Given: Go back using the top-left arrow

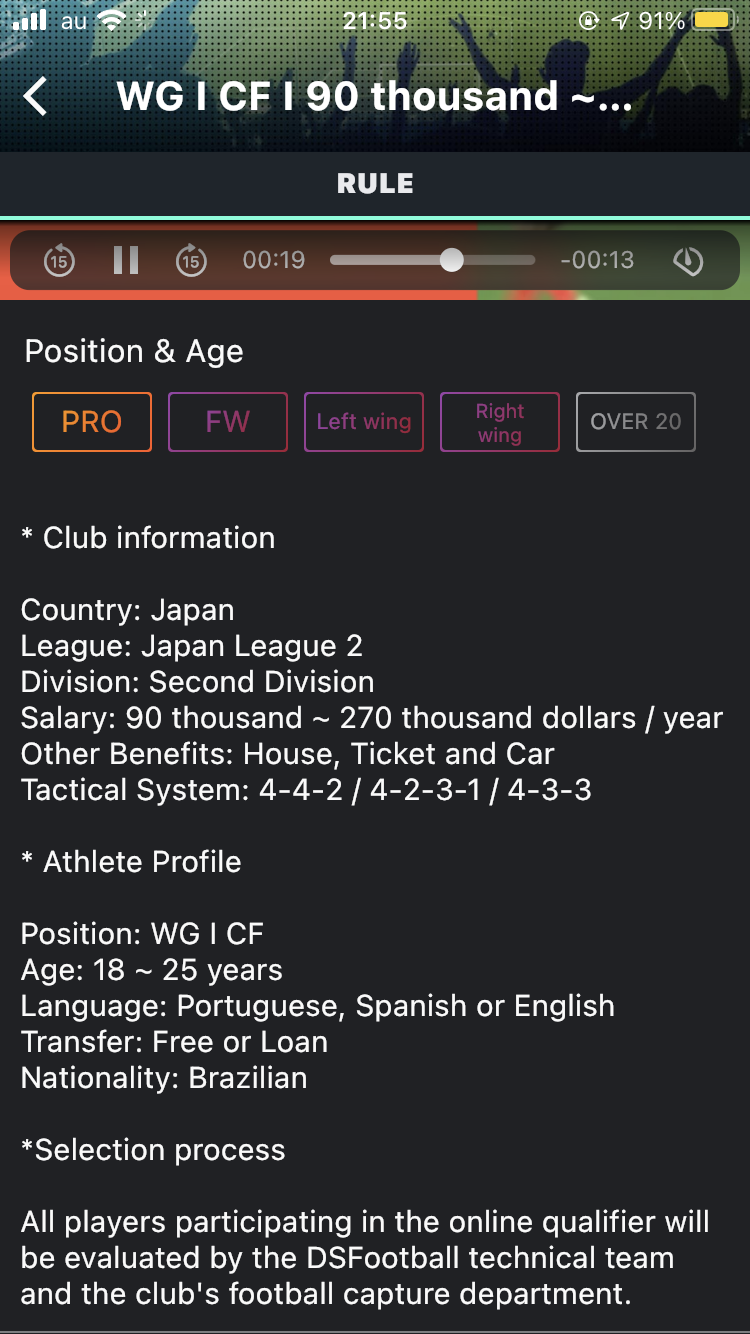Looking at the screenshot, I should [36, 97].
